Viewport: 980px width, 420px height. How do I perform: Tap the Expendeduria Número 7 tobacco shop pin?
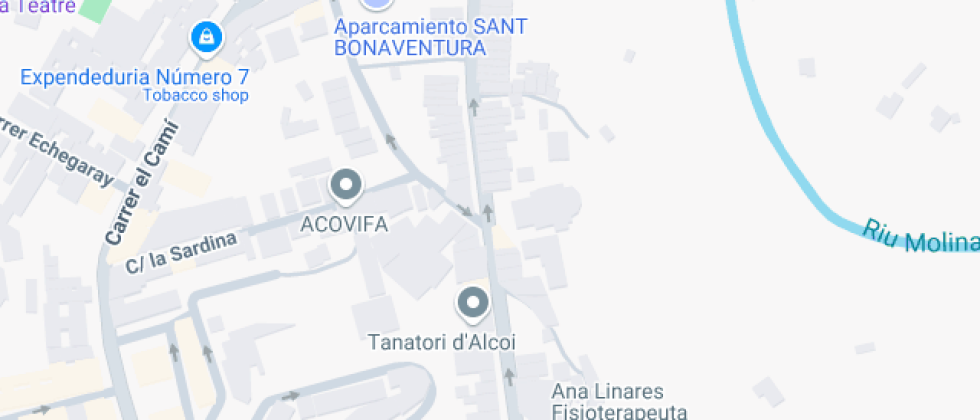point(206,40)
